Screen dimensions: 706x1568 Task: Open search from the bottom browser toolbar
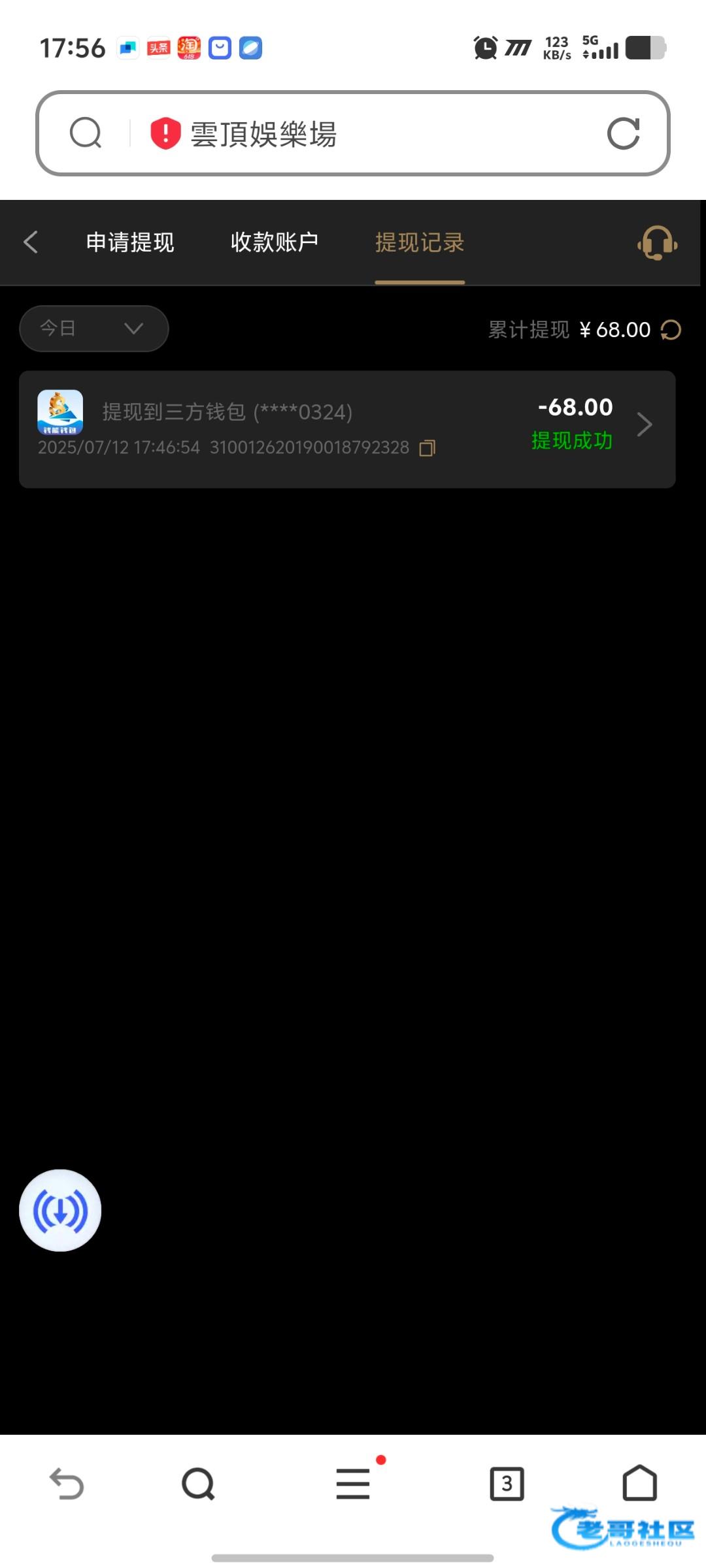pos(198,1484)
